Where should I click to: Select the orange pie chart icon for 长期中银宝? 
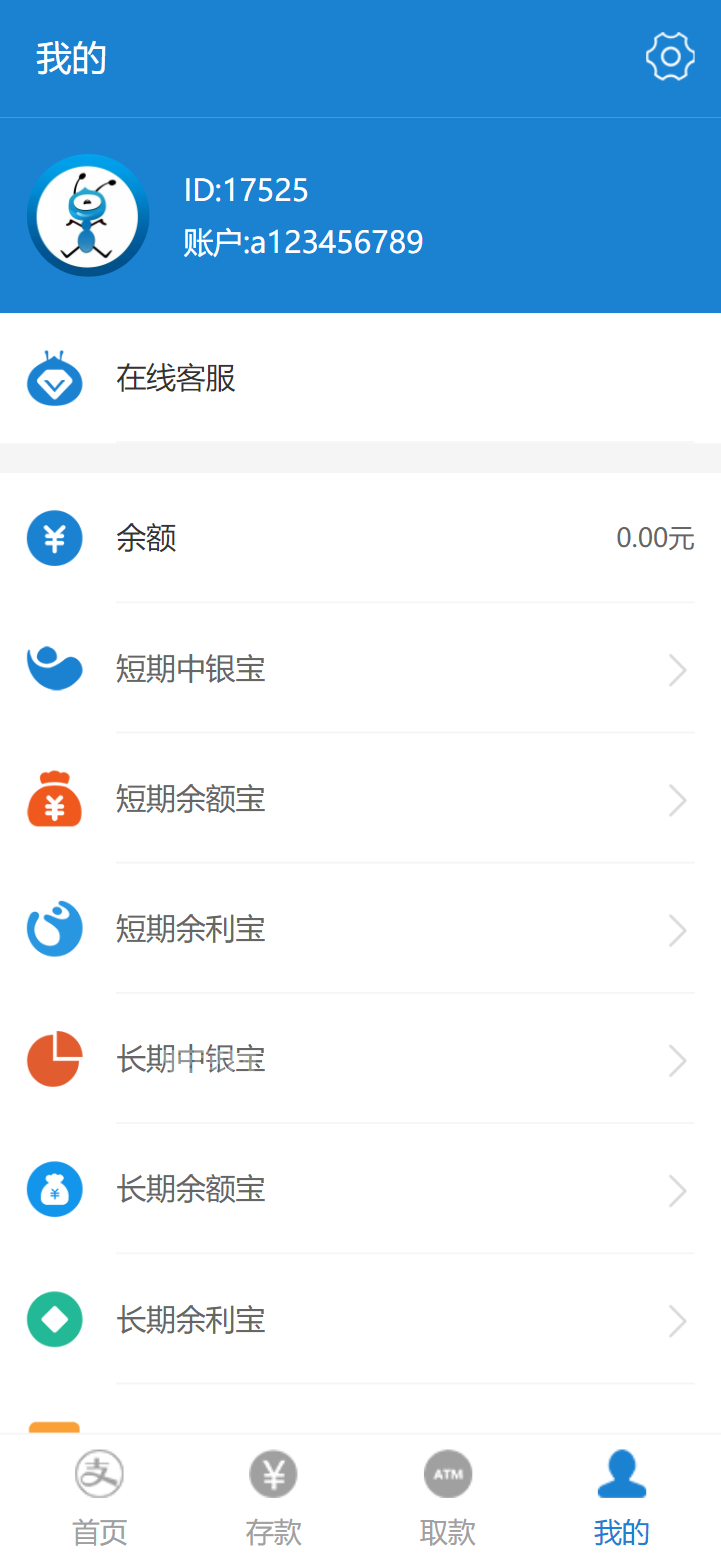pyautogui.click(x=55, y=1059)
